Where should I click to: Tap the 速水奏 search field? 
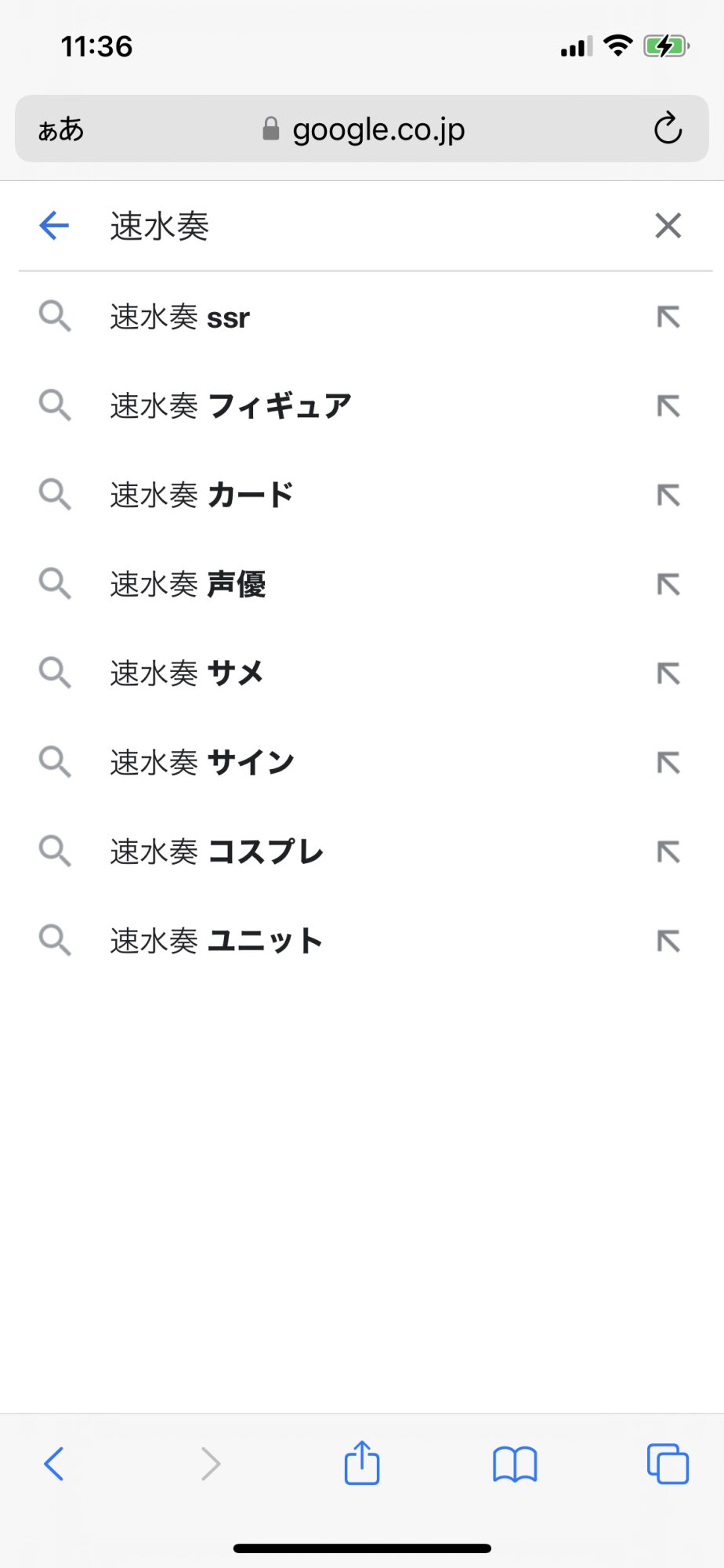(368, 226)
